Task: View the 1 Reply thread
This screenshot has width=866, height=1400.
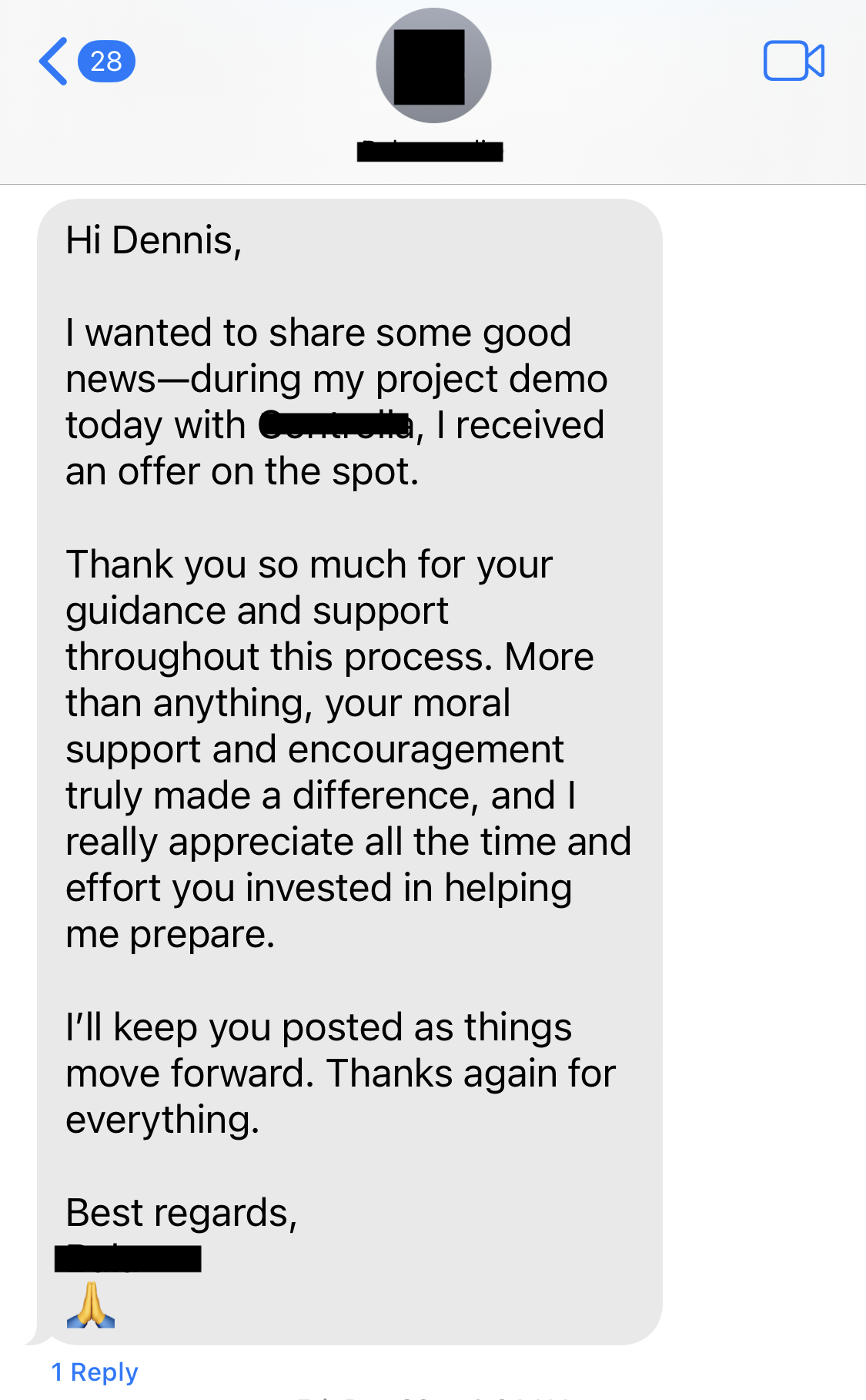Action: [95, 1372]
